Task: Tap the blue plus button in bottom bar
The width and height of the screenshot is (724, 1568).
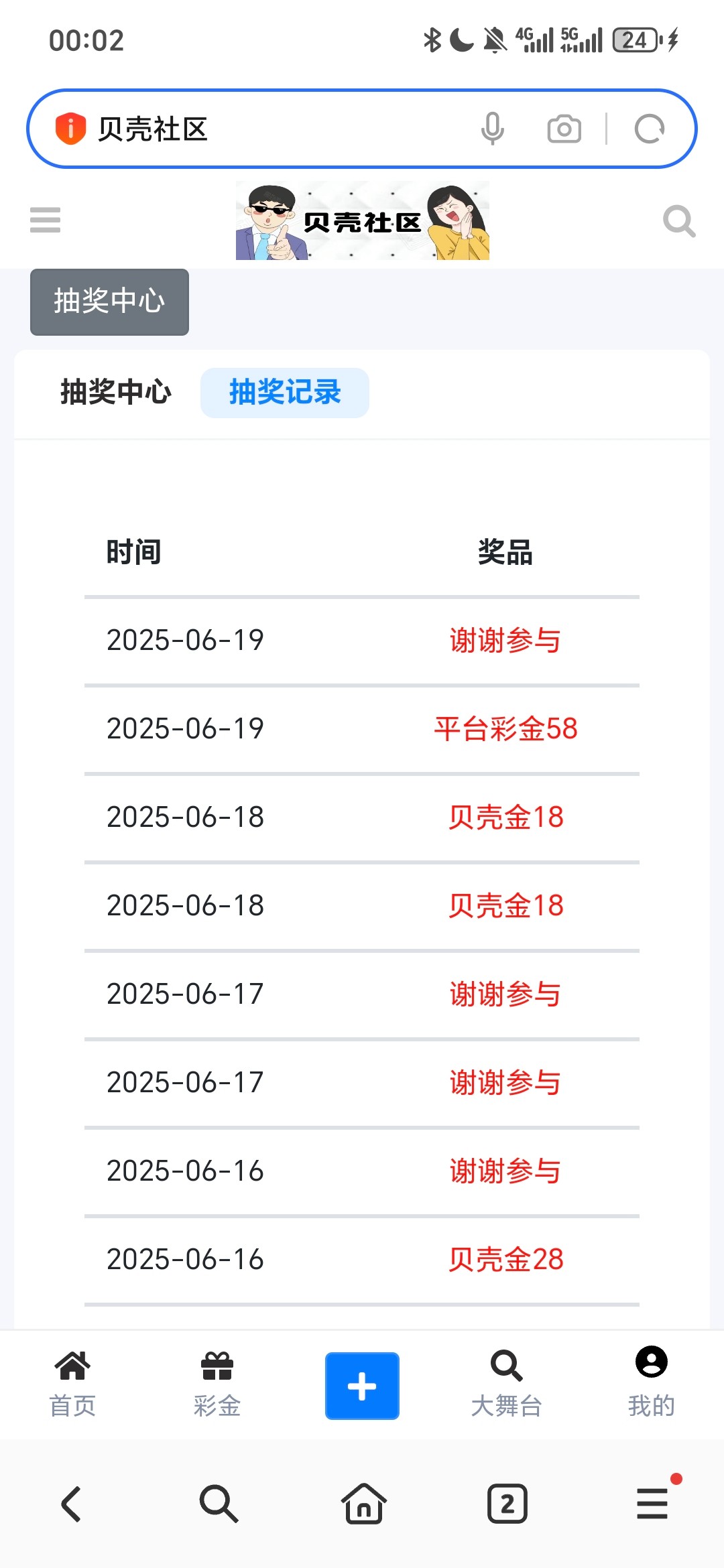Action: coord(361,1386)
